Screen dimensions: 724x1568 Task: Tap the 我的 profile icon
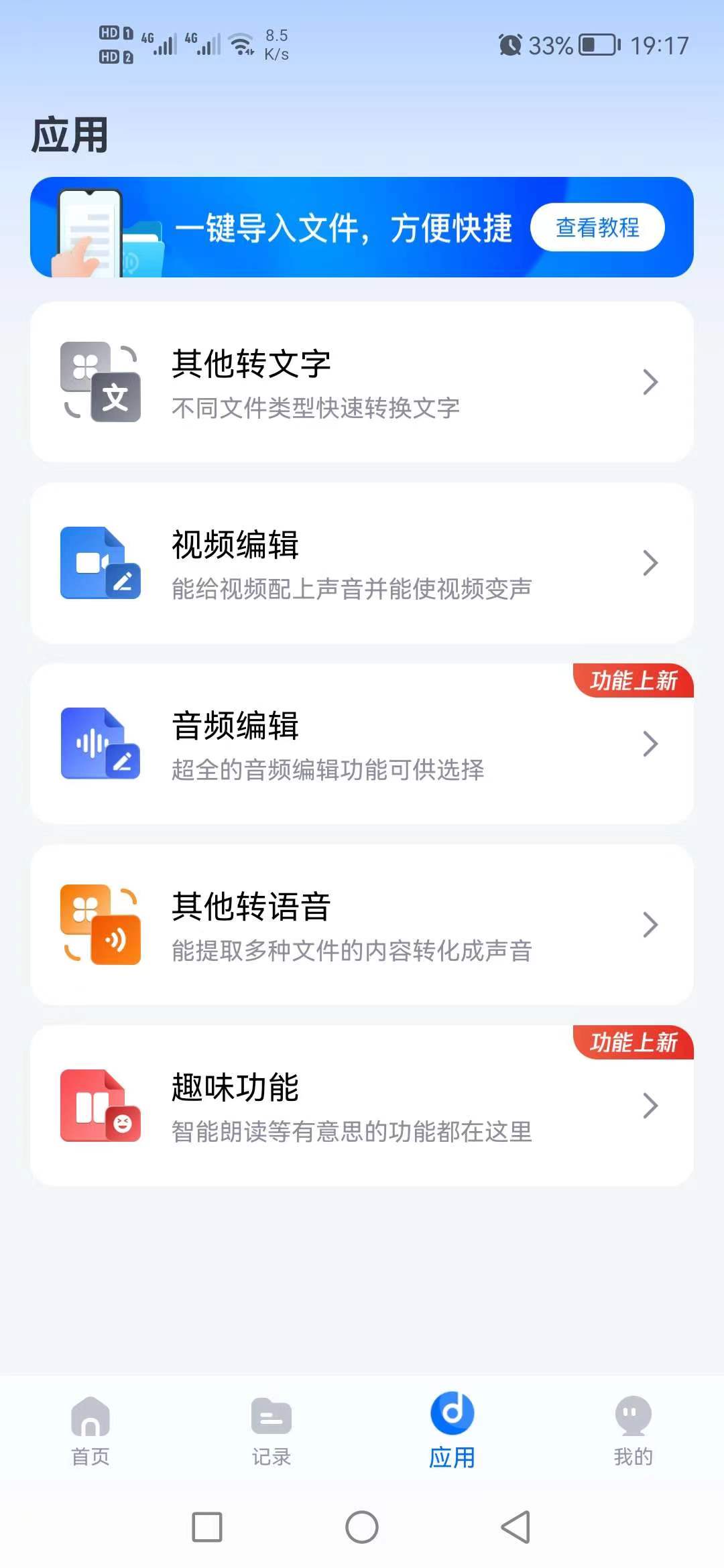click(633, 1416)
